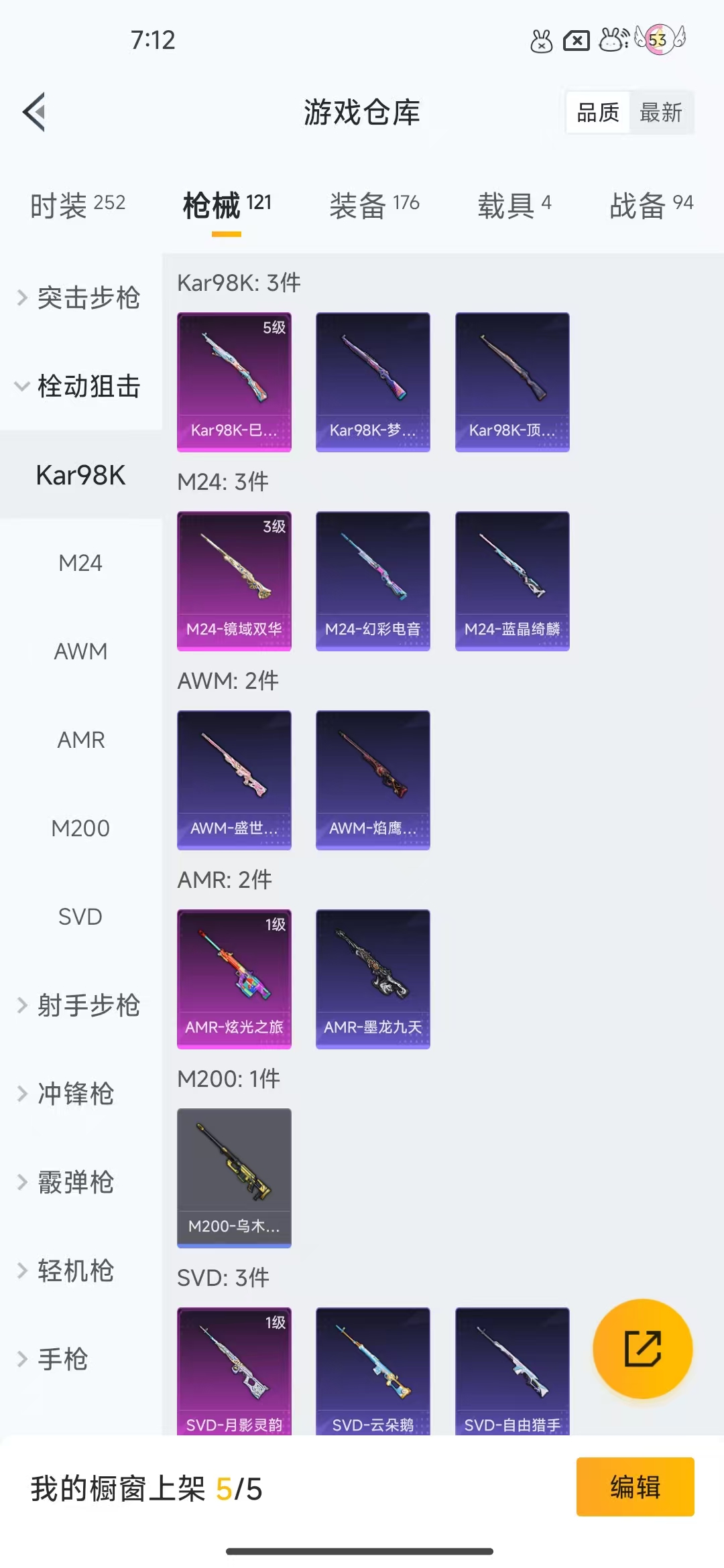The width and height of the screenshot is (724, 1568).
Task: Sort warehouse by 品质
Action: click(598, 113)
